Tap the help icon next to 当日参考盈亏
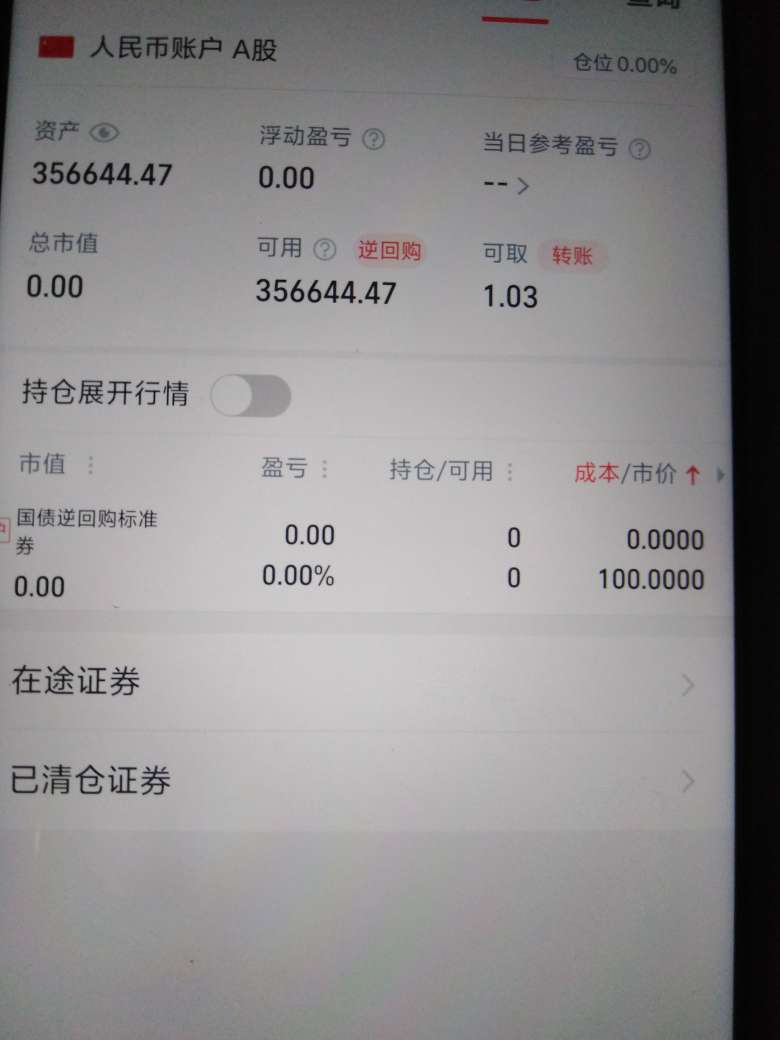Image resolution: width=780 pixels, height=1040 pixels. point(640,149)
